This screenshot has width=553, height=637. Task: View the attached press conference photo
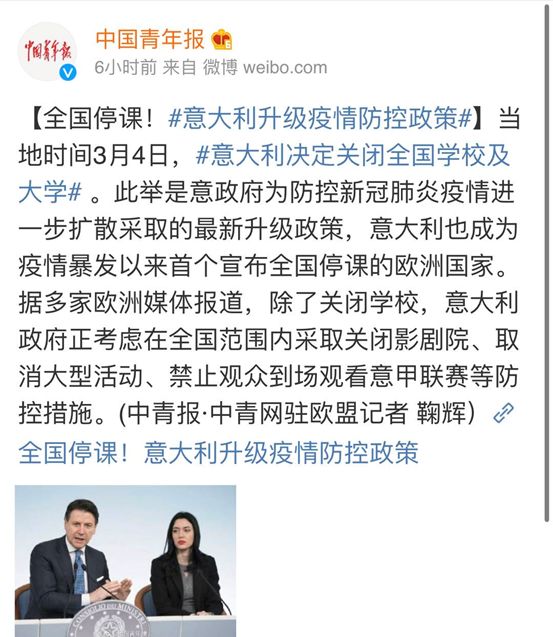coord(126,561)
